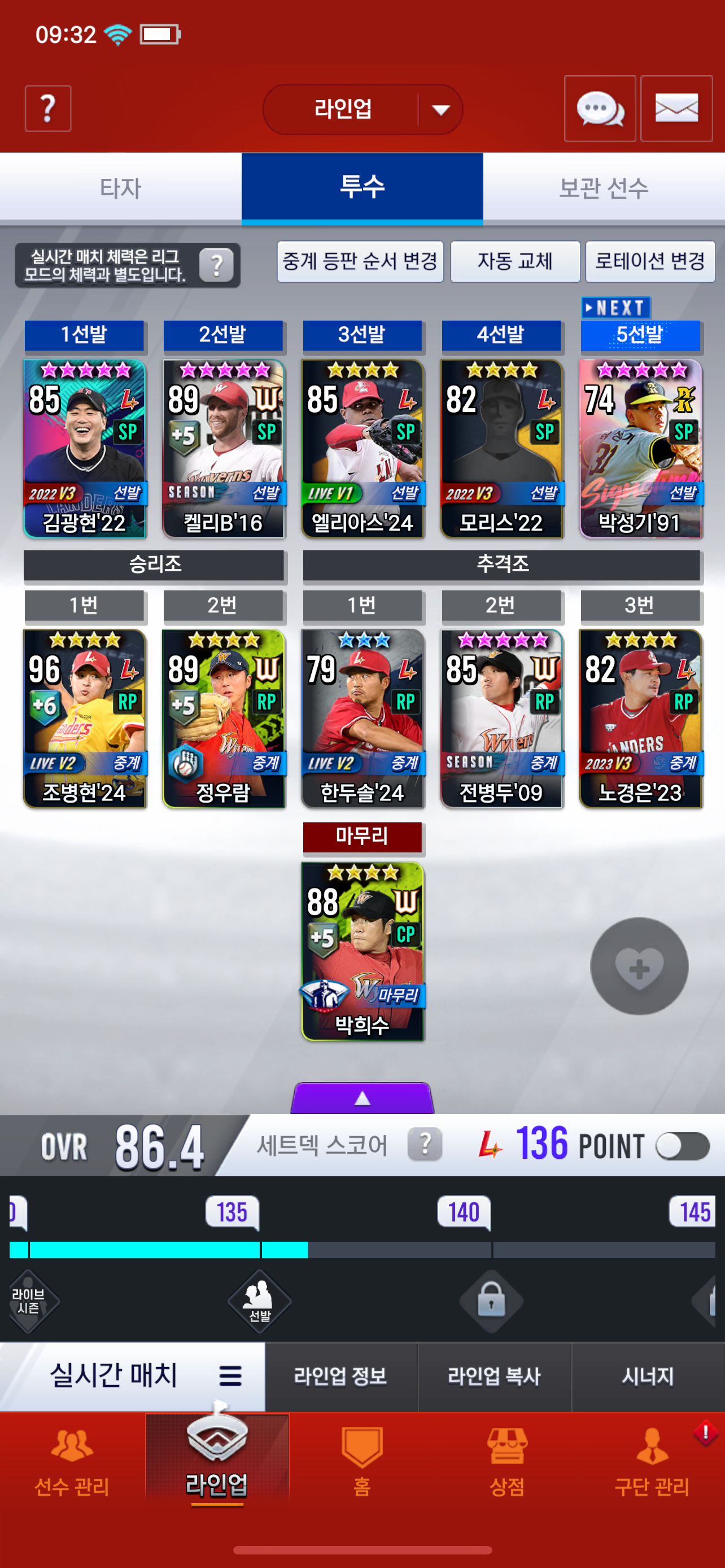Open the 조병현'24 reliever card

(85, 719)
